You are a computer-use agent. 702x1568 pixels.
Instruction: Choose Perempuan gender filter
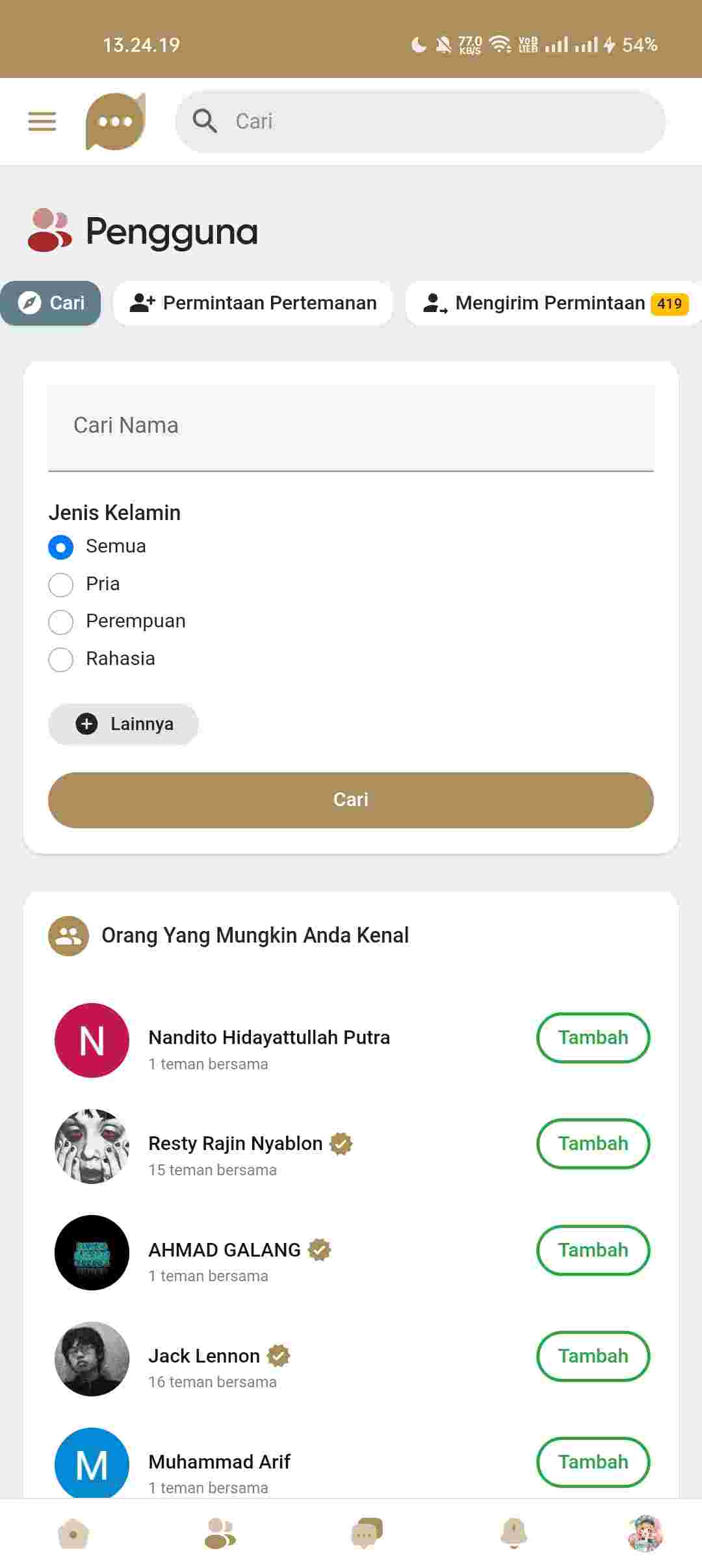[x=61, y=621]
